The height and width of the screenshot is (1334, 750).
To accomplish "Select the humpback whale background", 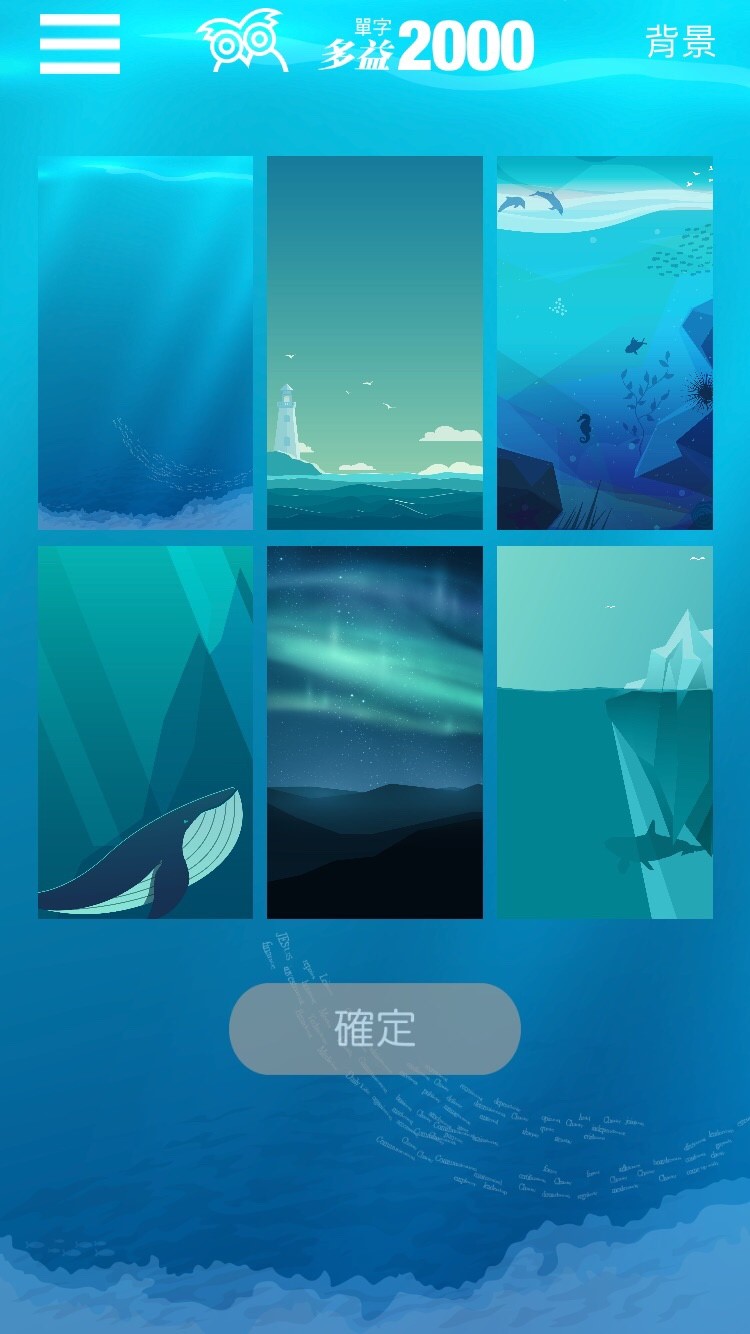I will (x=145, y=732).
